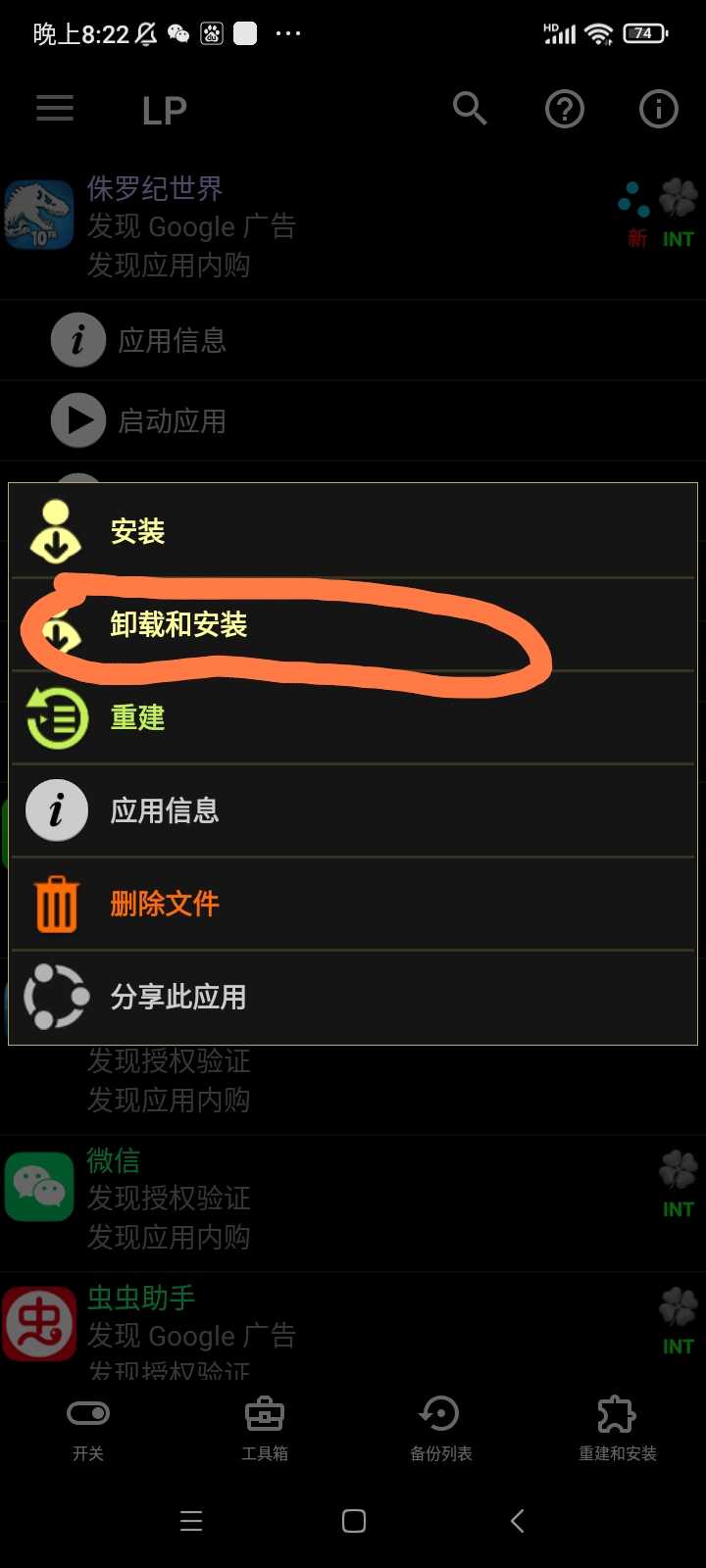Open the info circle icon in app bar
This screenshot has height=1568, width=706.
pyautogui.click(x=658, y=109)
